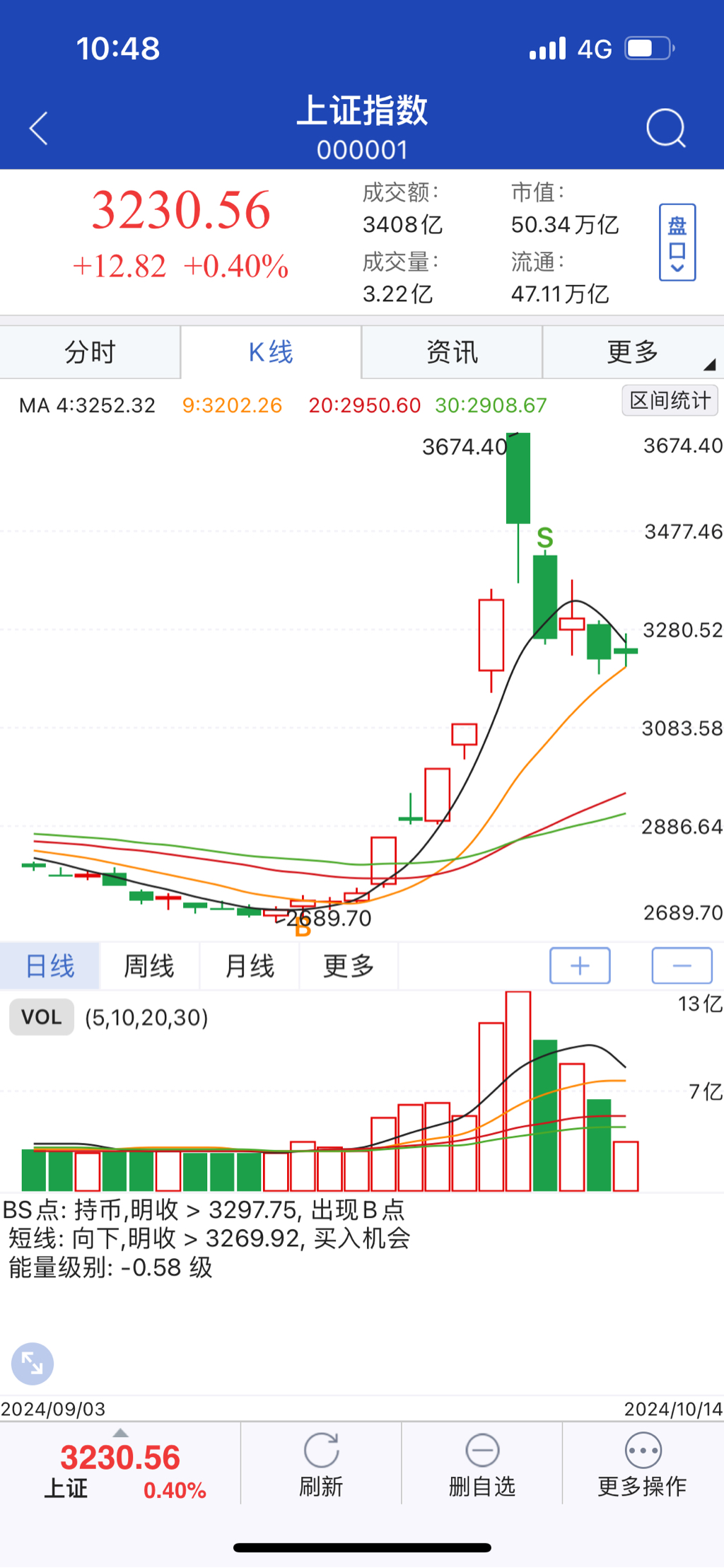Open 更多 period options beside 月线
The height and width of the screenshot is (1568, 724).
pyautogui.click(x=349, y=966)
